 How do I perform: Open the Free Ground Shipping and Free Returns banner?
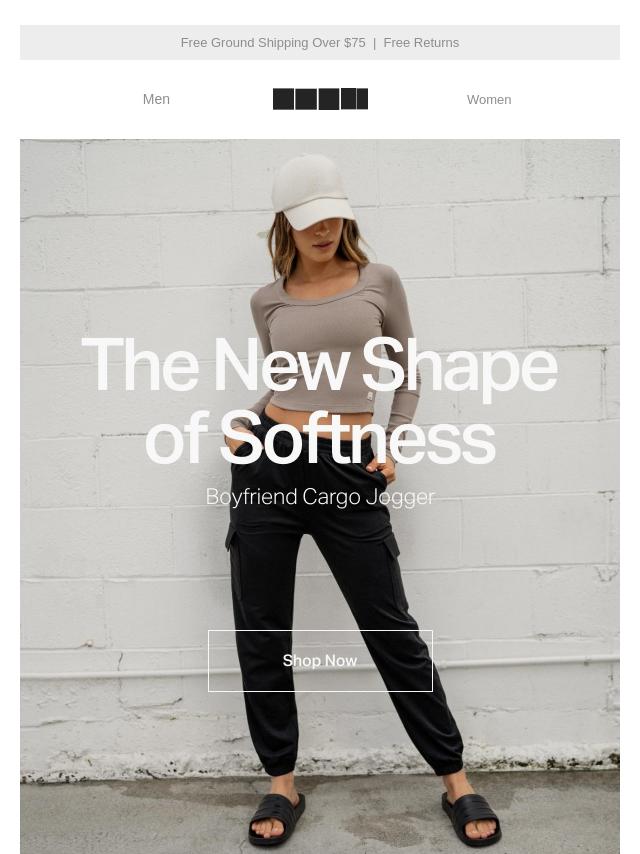[320, 43]
